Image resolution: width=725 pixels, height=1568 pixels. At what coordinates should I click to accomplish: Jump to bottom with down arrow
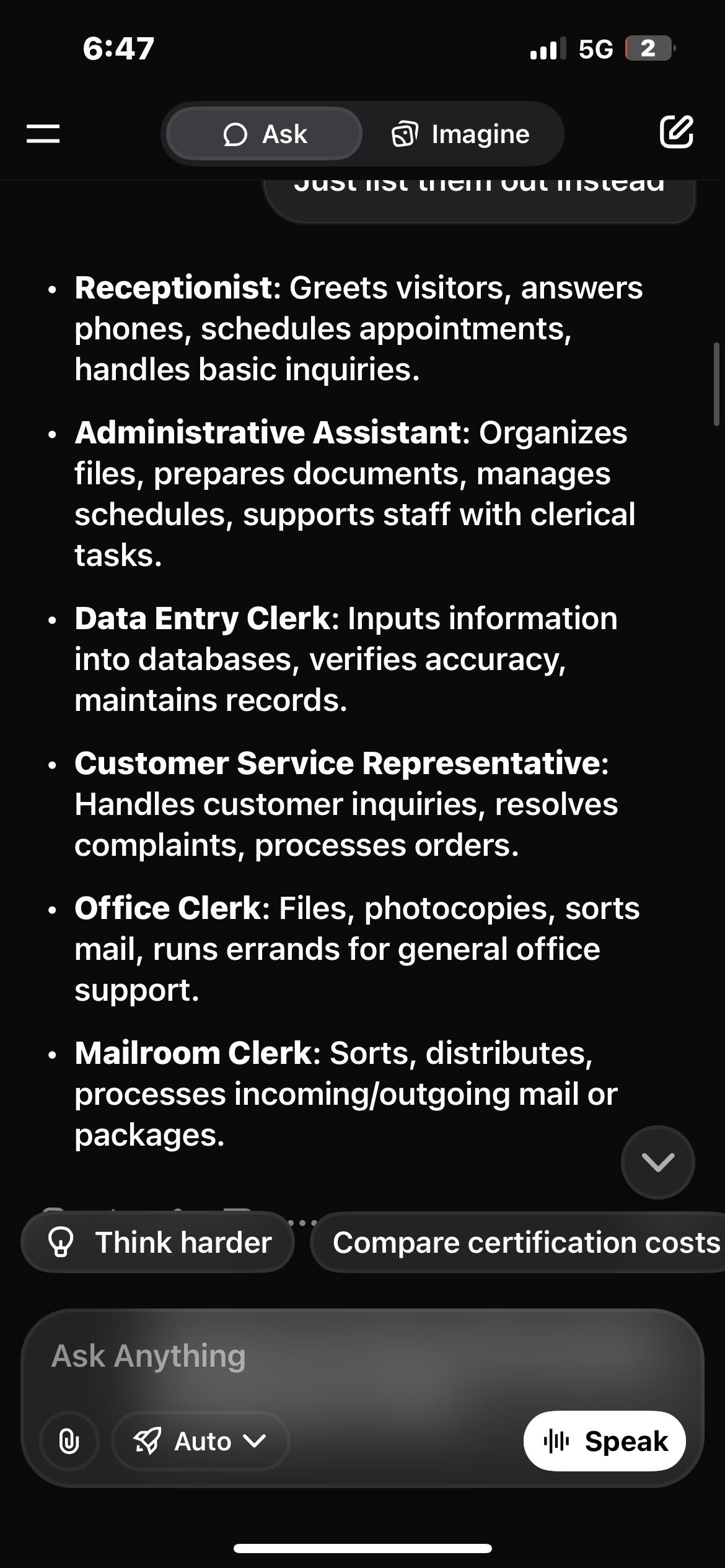[658, 1162]
